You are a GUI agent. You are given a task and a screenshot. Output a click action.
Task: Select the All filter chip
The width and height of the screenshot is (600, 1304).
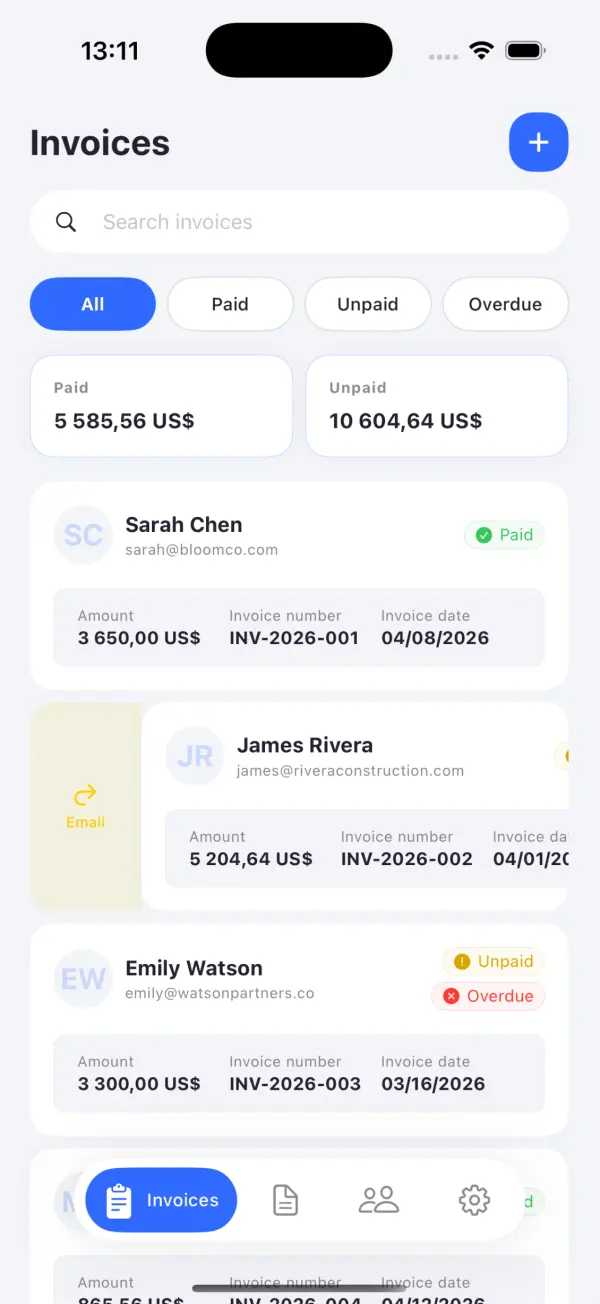[93, 304]
